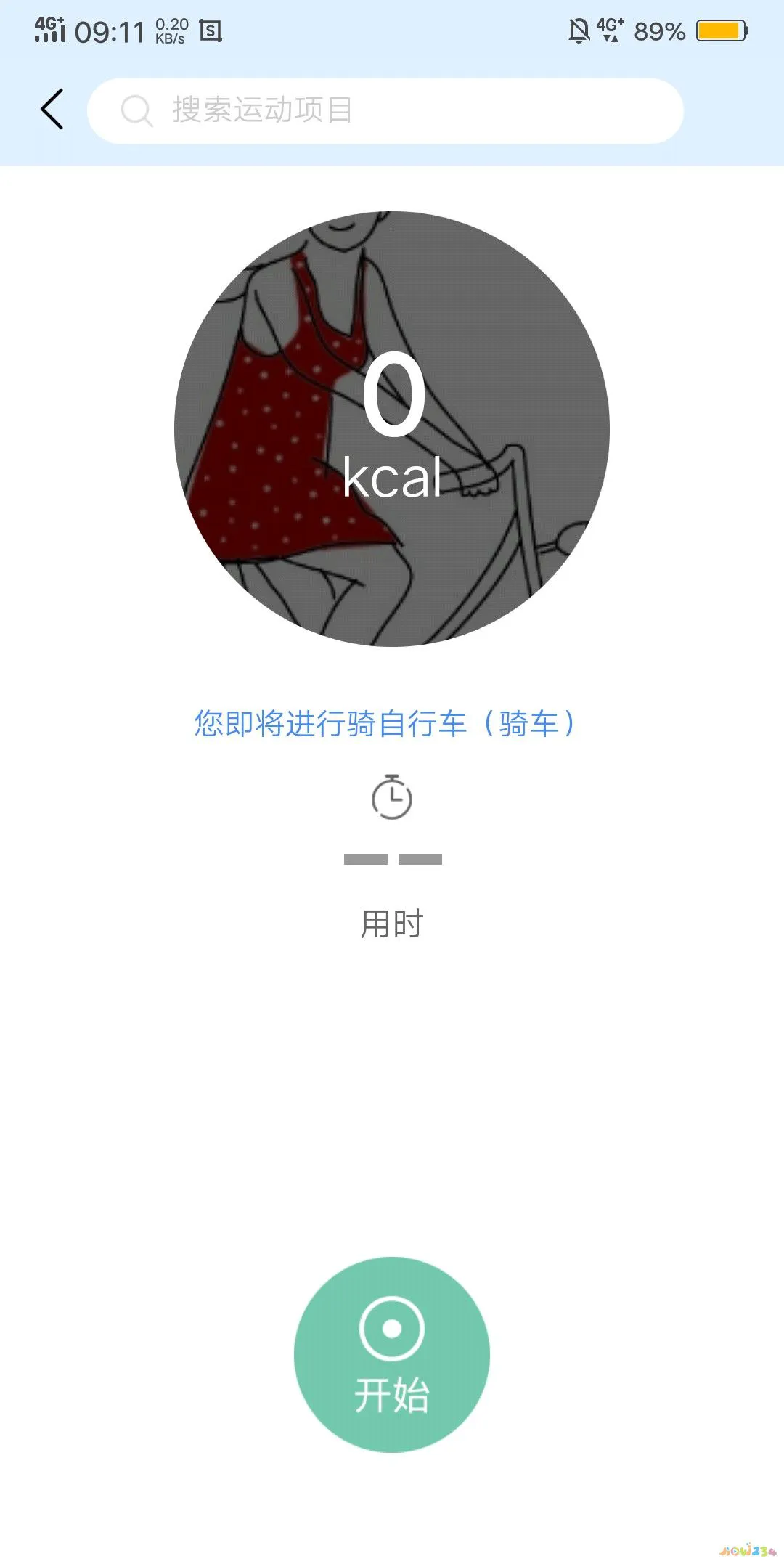This screenshot has height=1564, width=784.
Task: Tap the cycling exercise illustration circle
Action: click(x=392, y=428)
